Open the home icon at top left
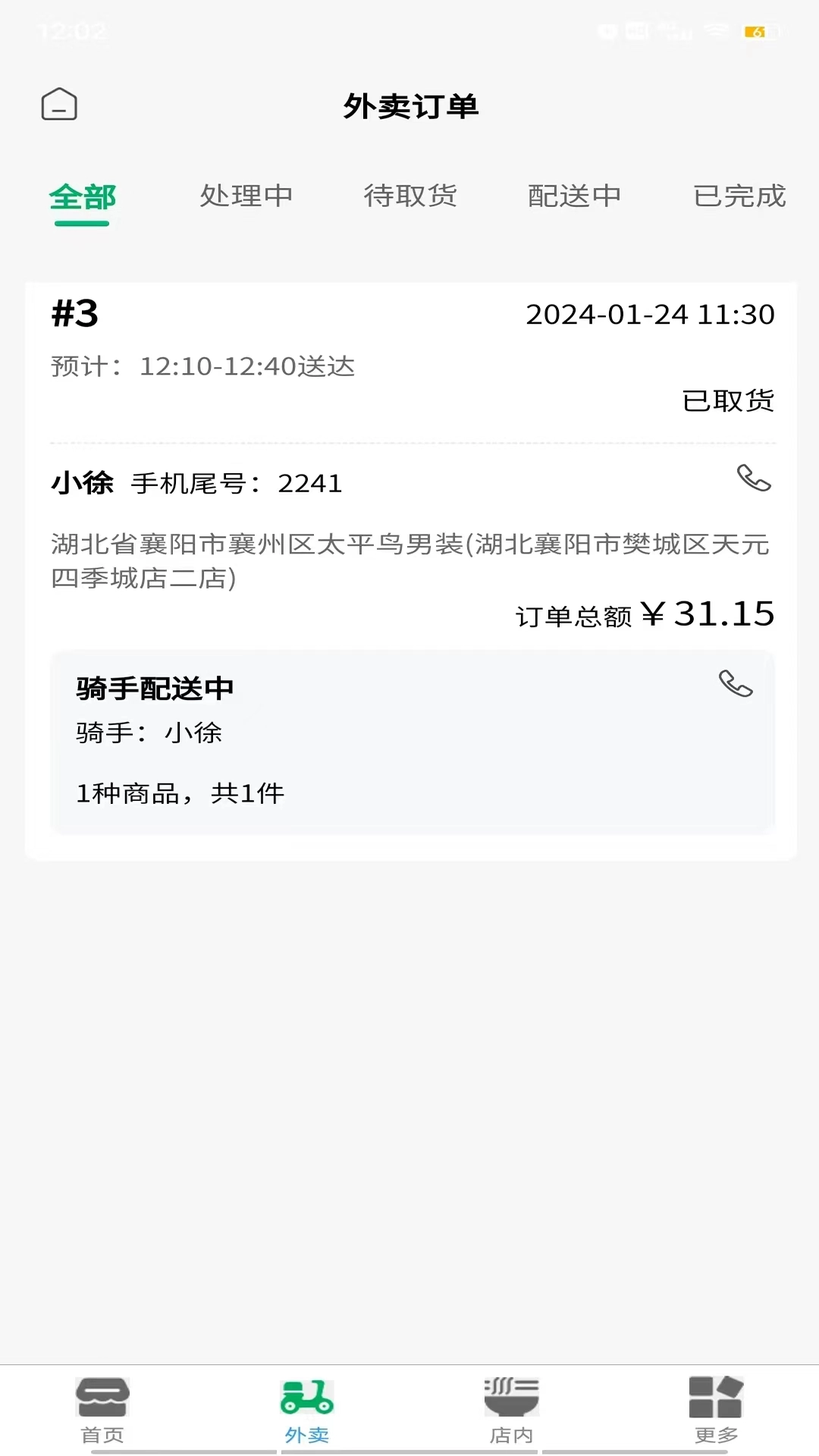This screenshot has width=819, height=1456. click(59, 105)
